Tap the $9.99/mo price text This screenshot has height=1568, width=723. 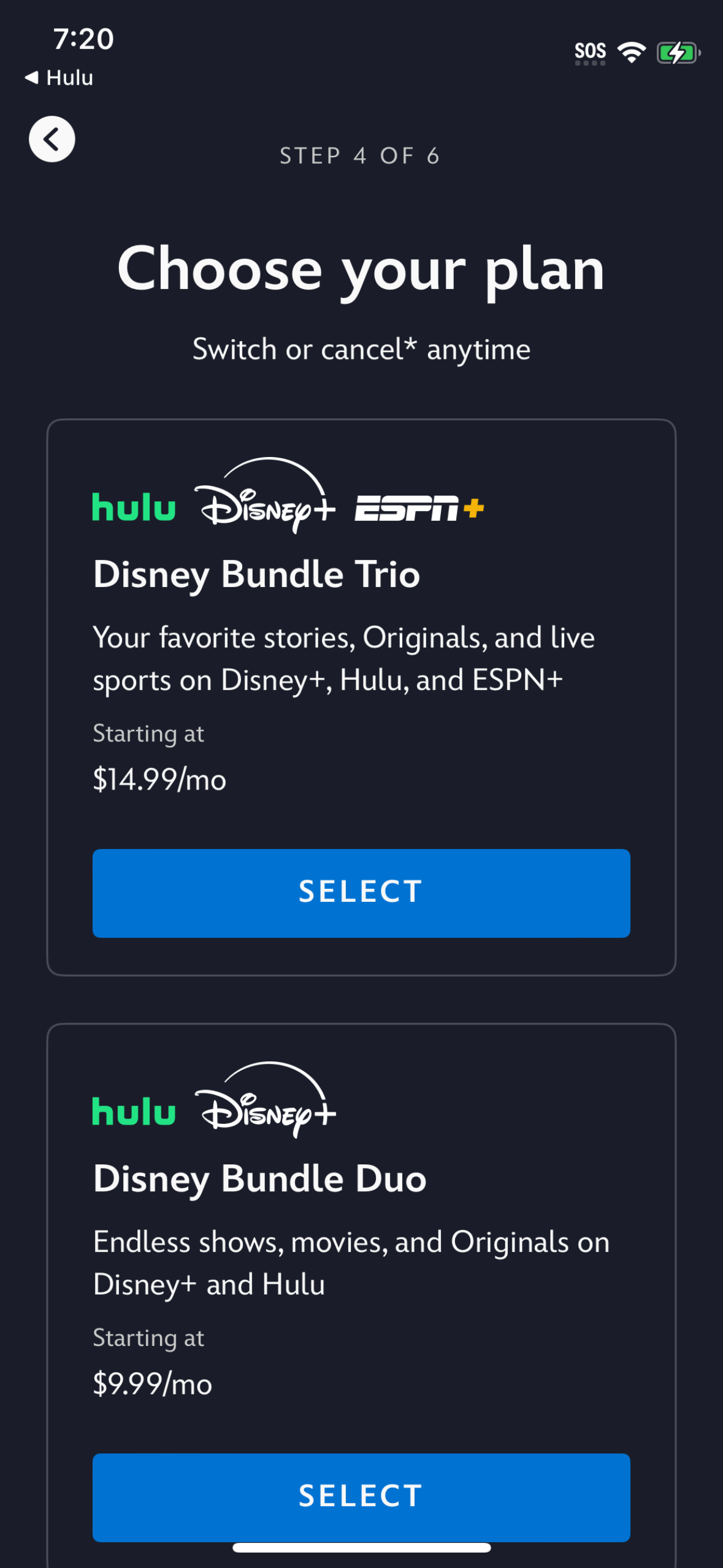pos(152,1383)
